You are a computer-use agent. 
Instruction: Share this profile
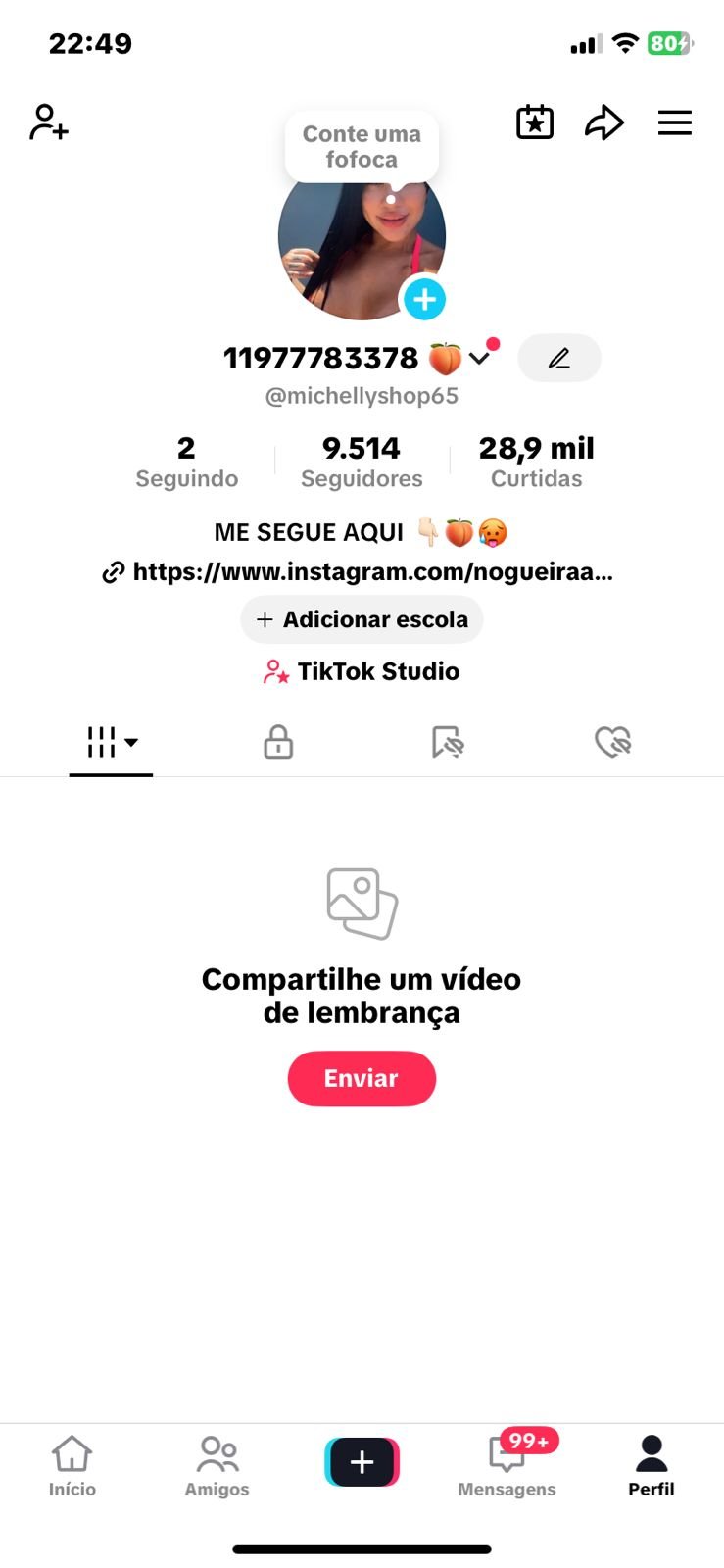coord(604,122)
